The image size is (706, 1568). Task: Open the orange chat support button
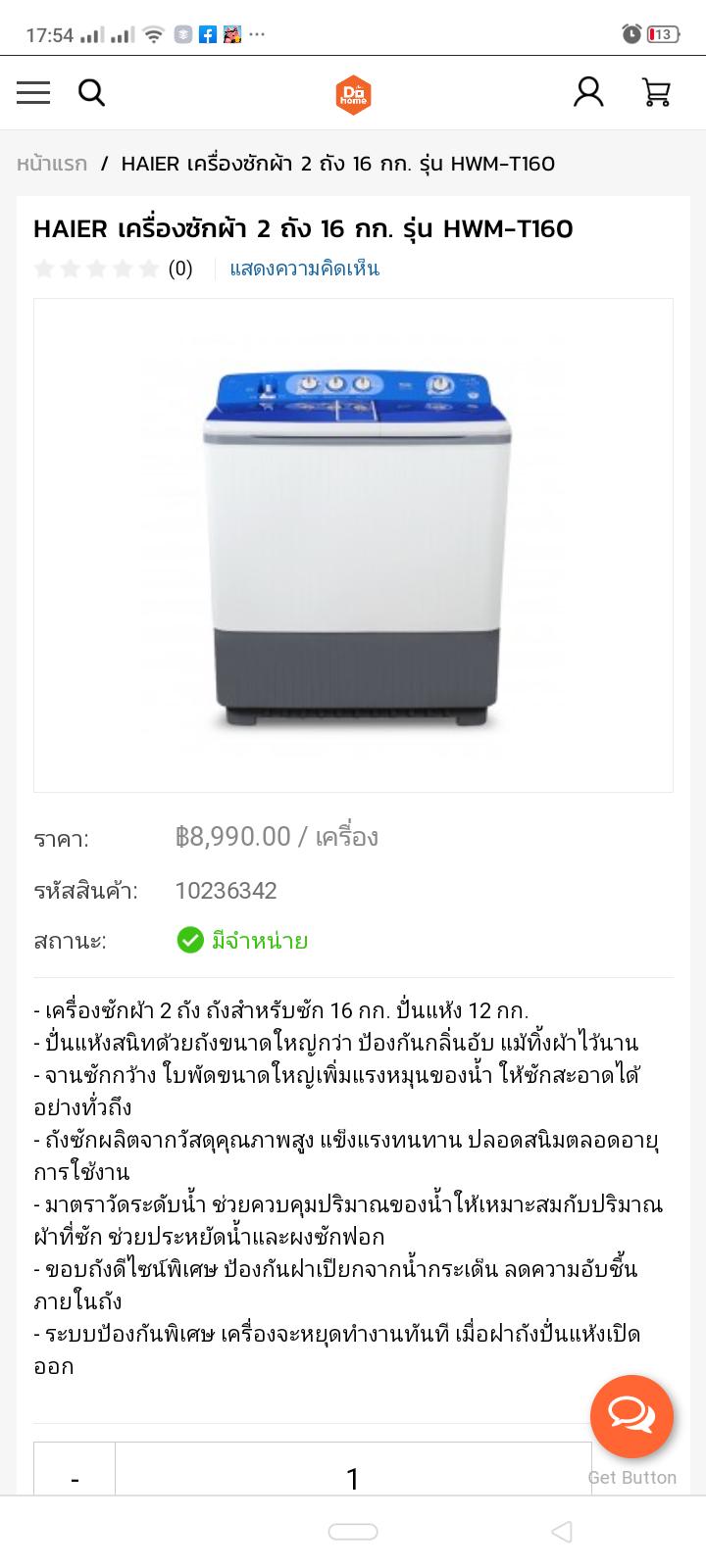pyautogui.click(x=631, y=1416)
